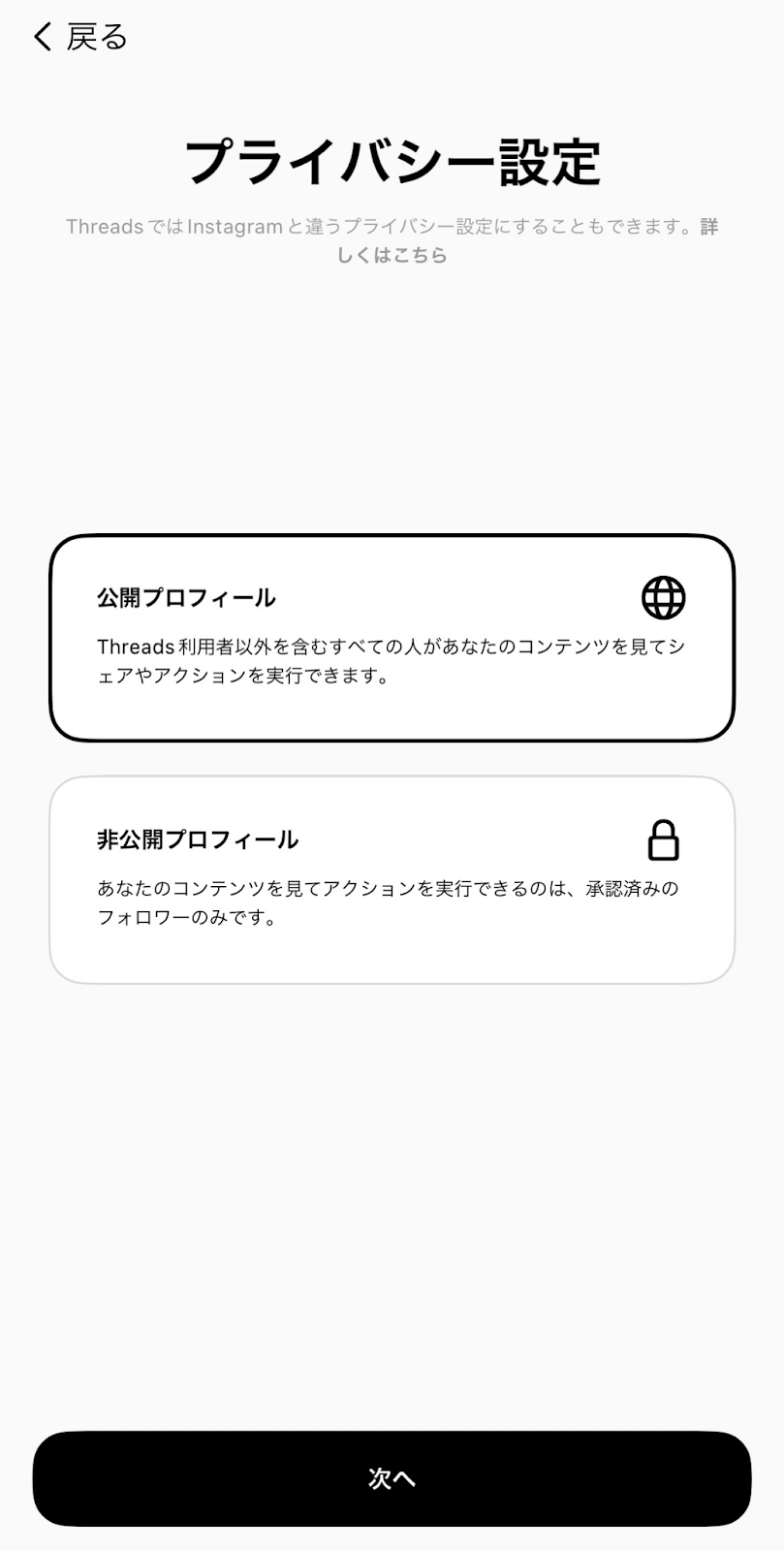Choose the 非公開プロフィール option
Screen dimensions: 784x1551
coord(392,878)
